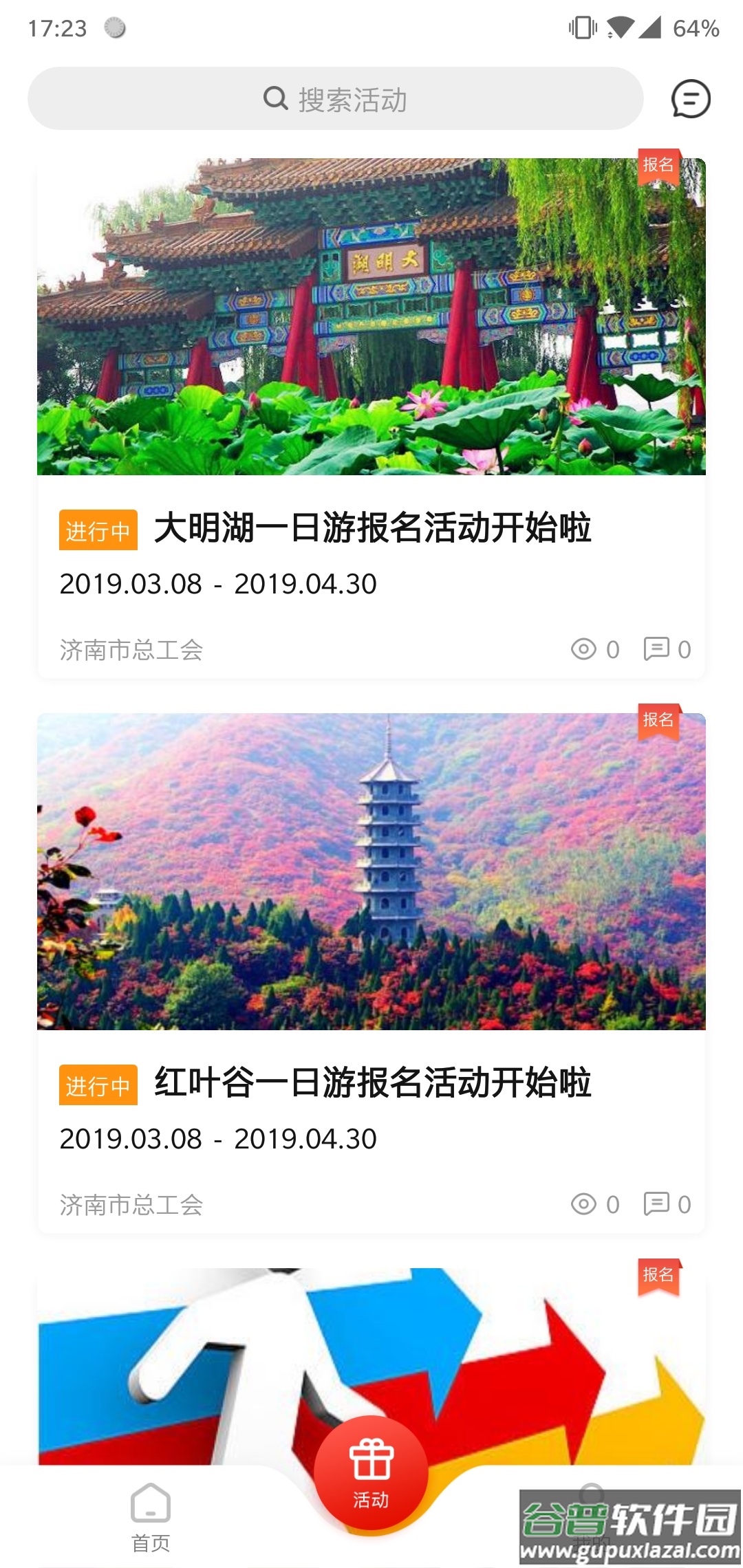Tap 济南市总工会 on the 大明湖 card
The width and height of the screenshot is (743, 1568).
[x=132, y=648]
